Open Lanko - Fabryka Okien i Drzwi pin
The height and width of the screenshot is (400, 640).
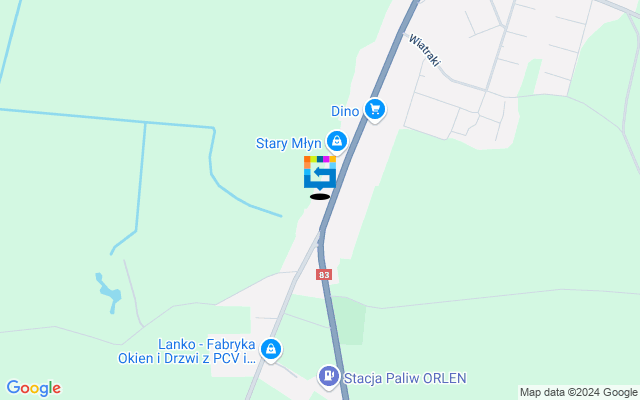click(272, 350)
